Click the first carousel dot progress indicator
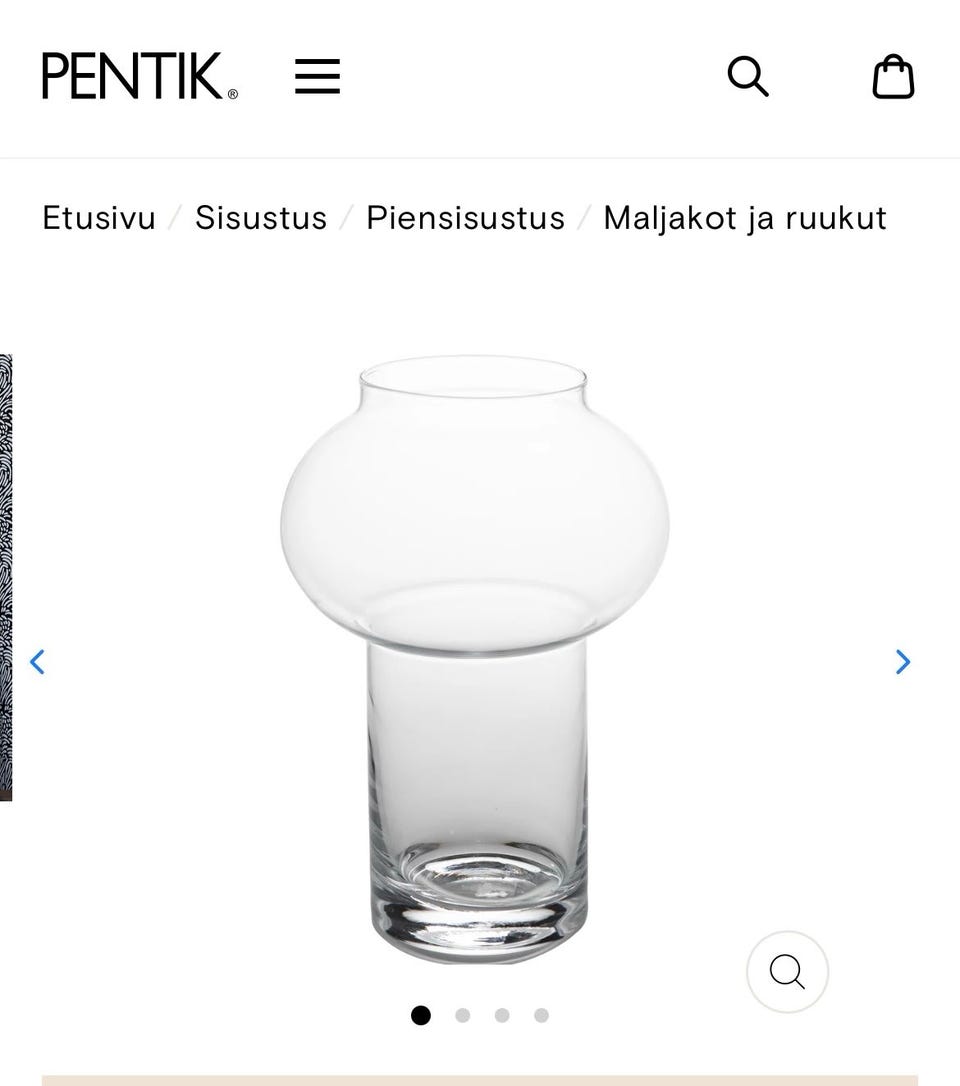Screen dimensions: 960x1086 point(422,1015)
